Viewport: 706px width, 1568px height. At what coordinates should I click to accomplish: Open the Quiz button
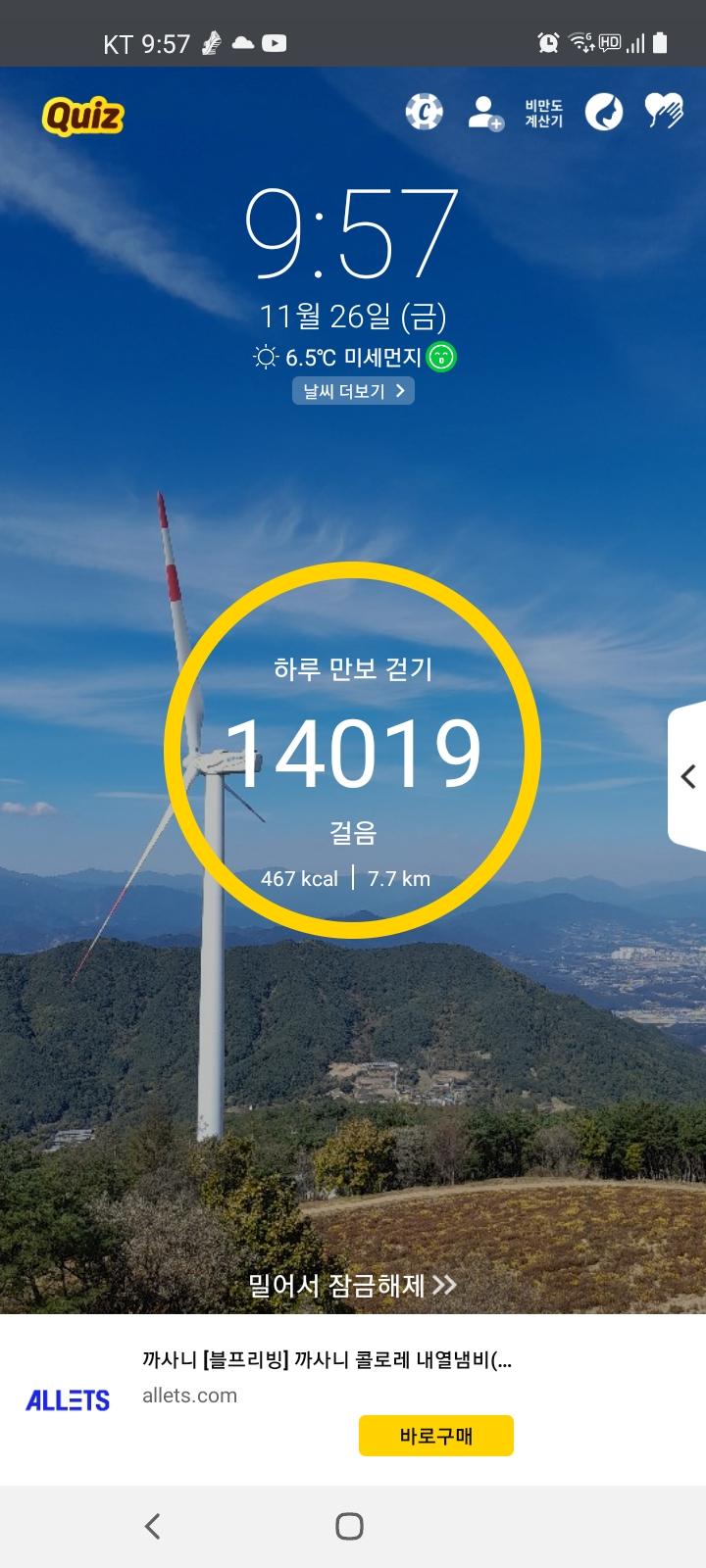[x=82, y=117]
